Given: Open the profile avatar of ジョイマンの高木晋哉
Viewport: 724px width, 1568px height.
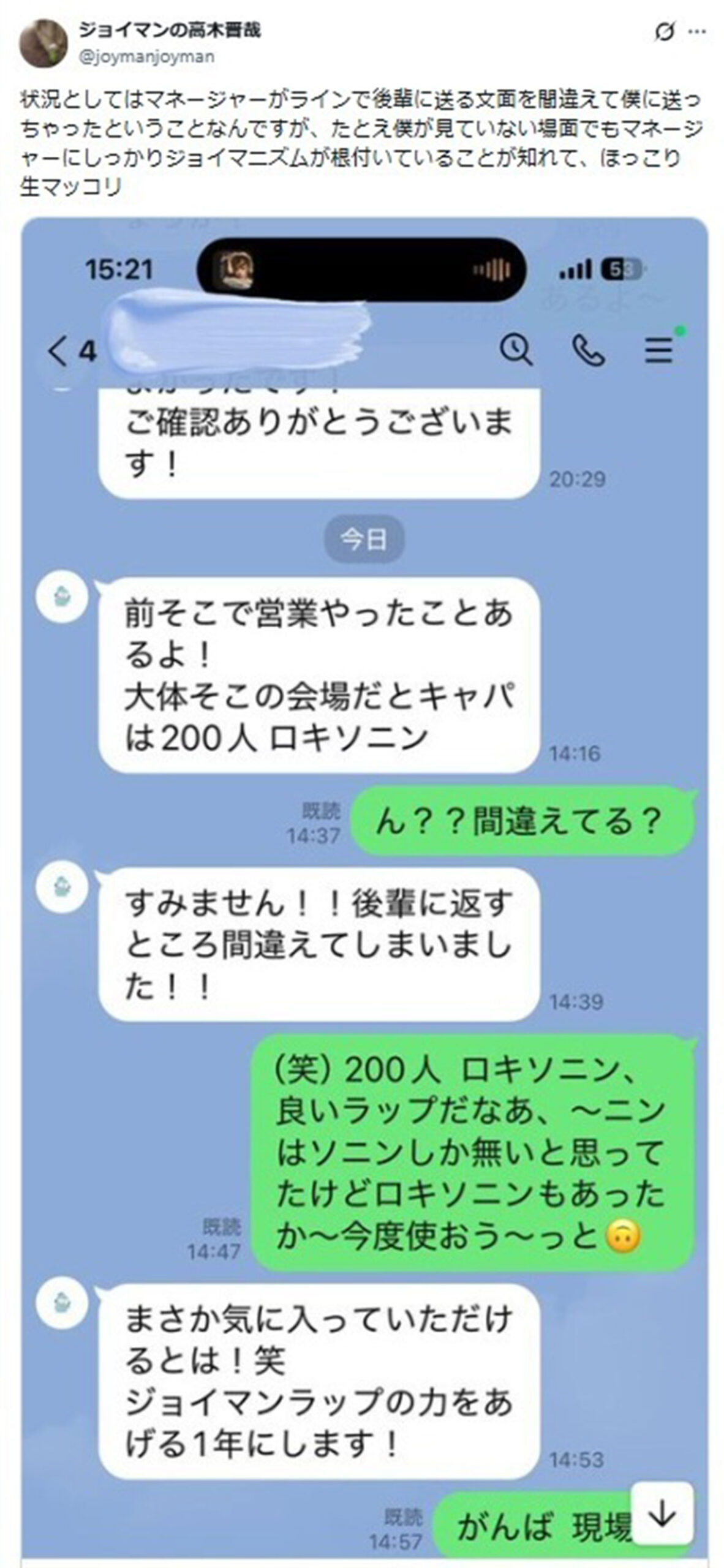Looking at the screenshot, I should point(43,42).
